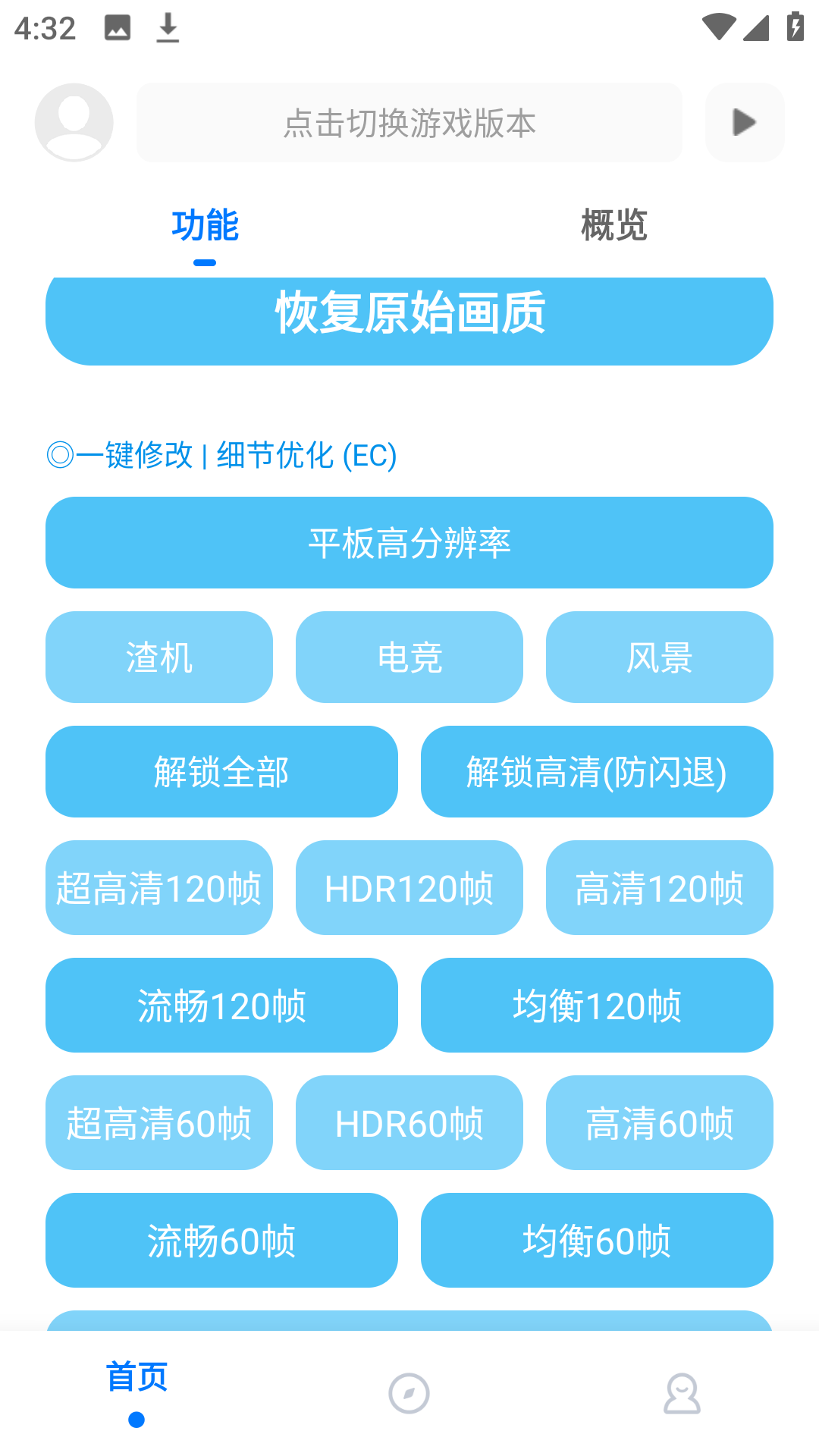Image resolution: width=819 pixels, height=1456 pixels.
Task: Open the user profile bottom tab
Action: tap(682, 1394)
